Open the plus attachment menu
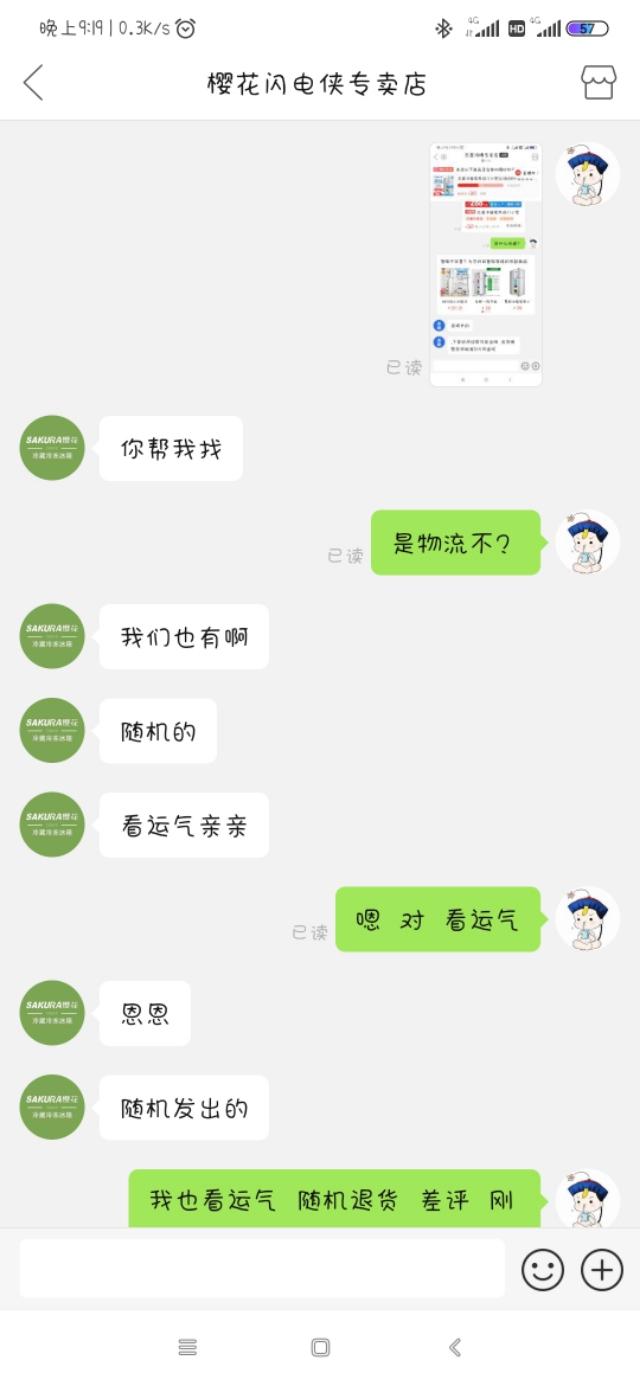This screenshot has width=640, height=1386. tap(602, 1270)
